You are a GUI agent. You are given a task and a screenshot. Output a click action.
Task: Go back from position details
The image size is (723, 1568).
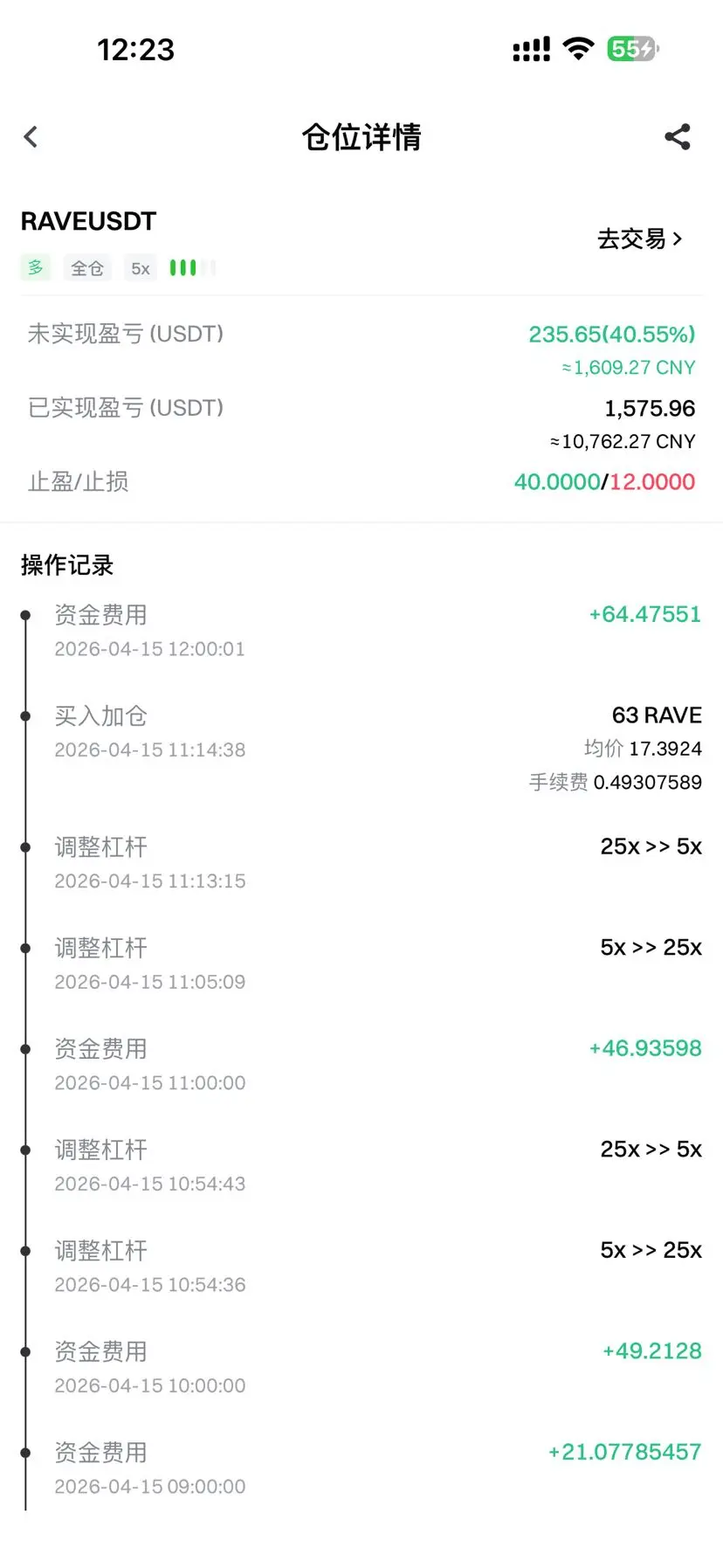point(31,137)
